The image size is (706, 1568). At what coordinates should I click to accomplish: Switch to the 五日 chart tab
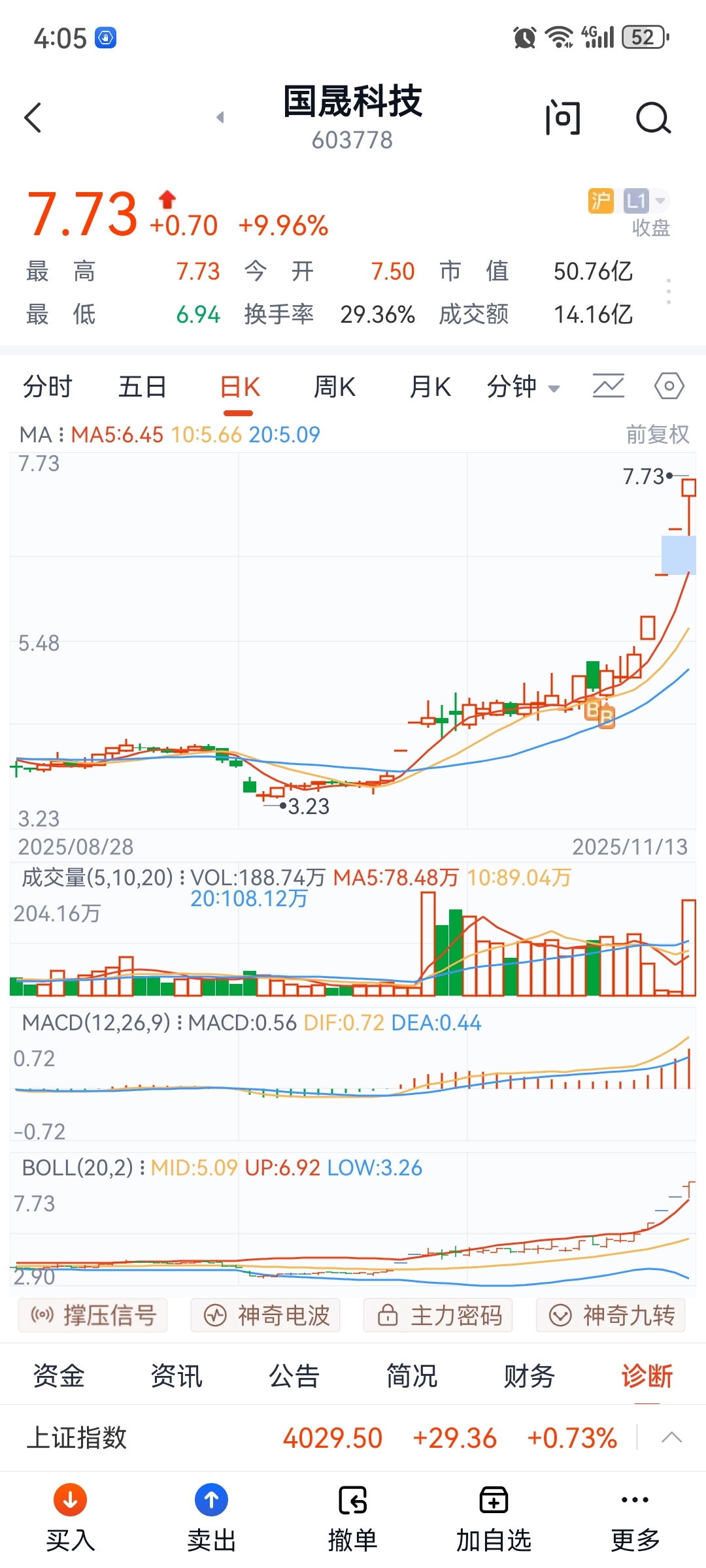pos(142,387)
